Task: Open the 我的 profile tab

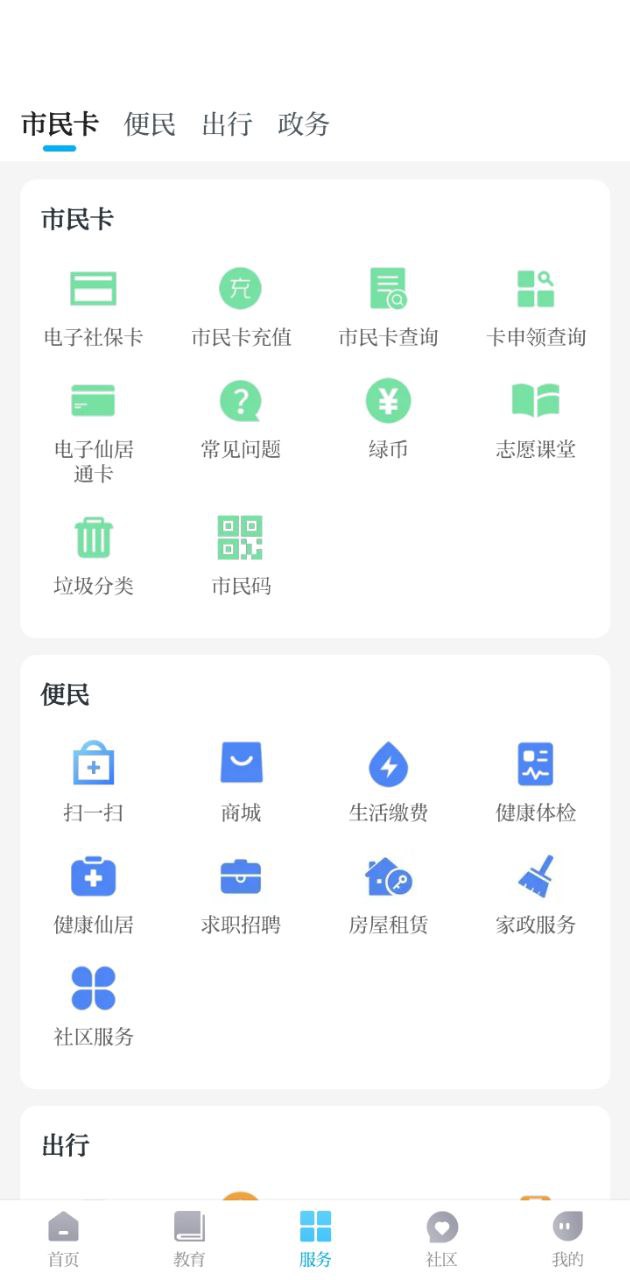Action: click(x=567, y=1240)
